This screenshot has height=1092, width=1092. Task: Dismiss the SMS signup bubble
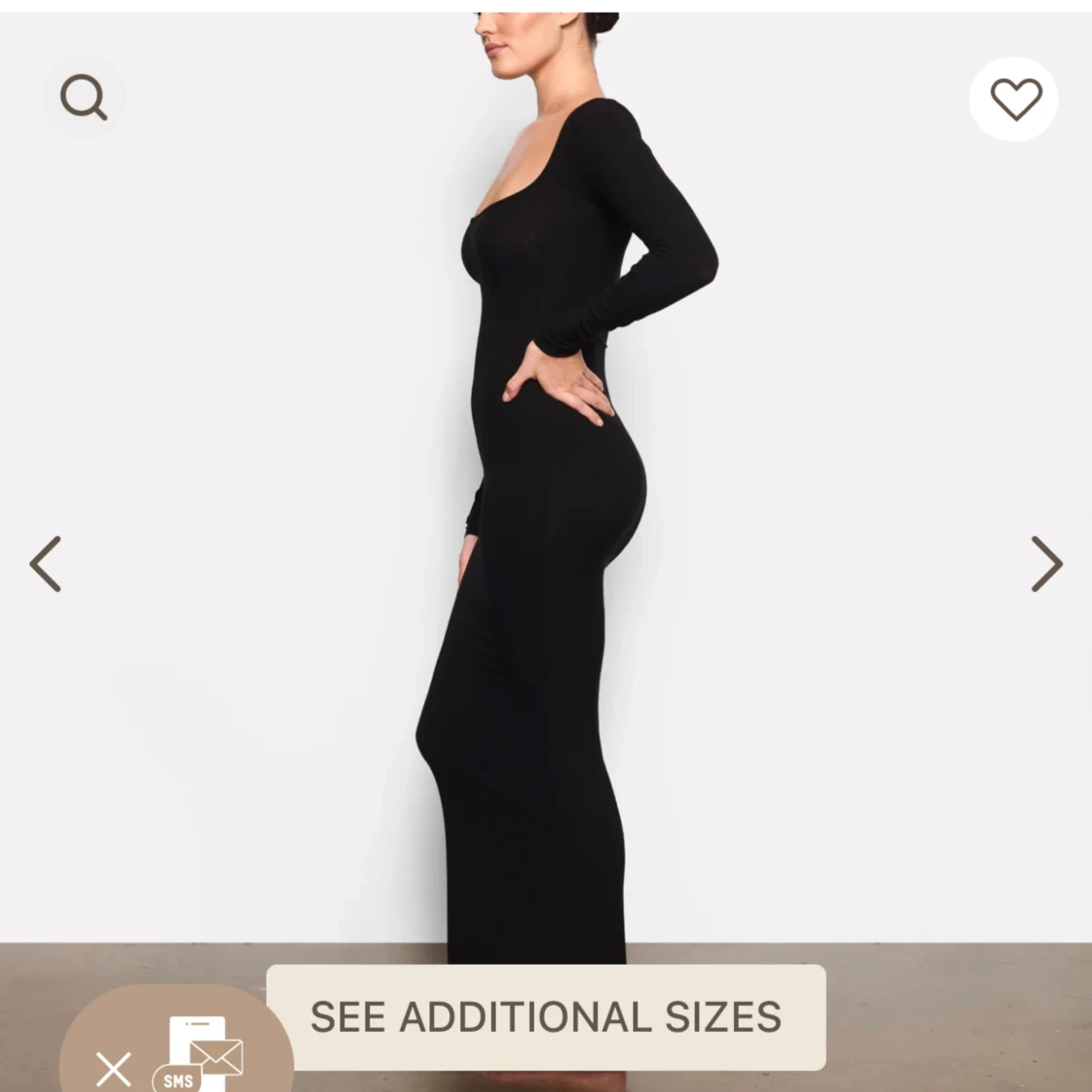(114, 1070)
